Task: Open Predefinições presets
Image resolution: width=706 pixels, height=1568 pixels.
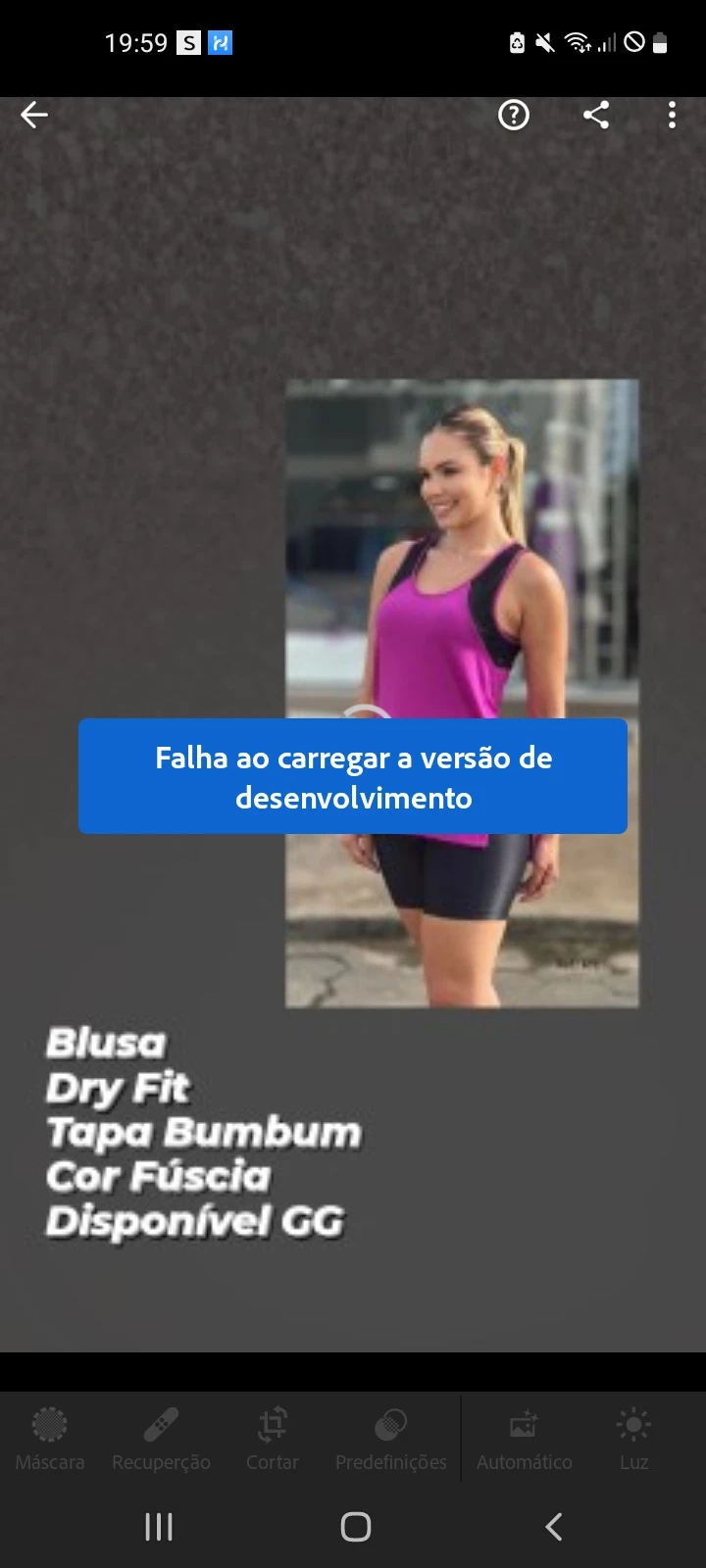Action: click(x=390, y=1438)
